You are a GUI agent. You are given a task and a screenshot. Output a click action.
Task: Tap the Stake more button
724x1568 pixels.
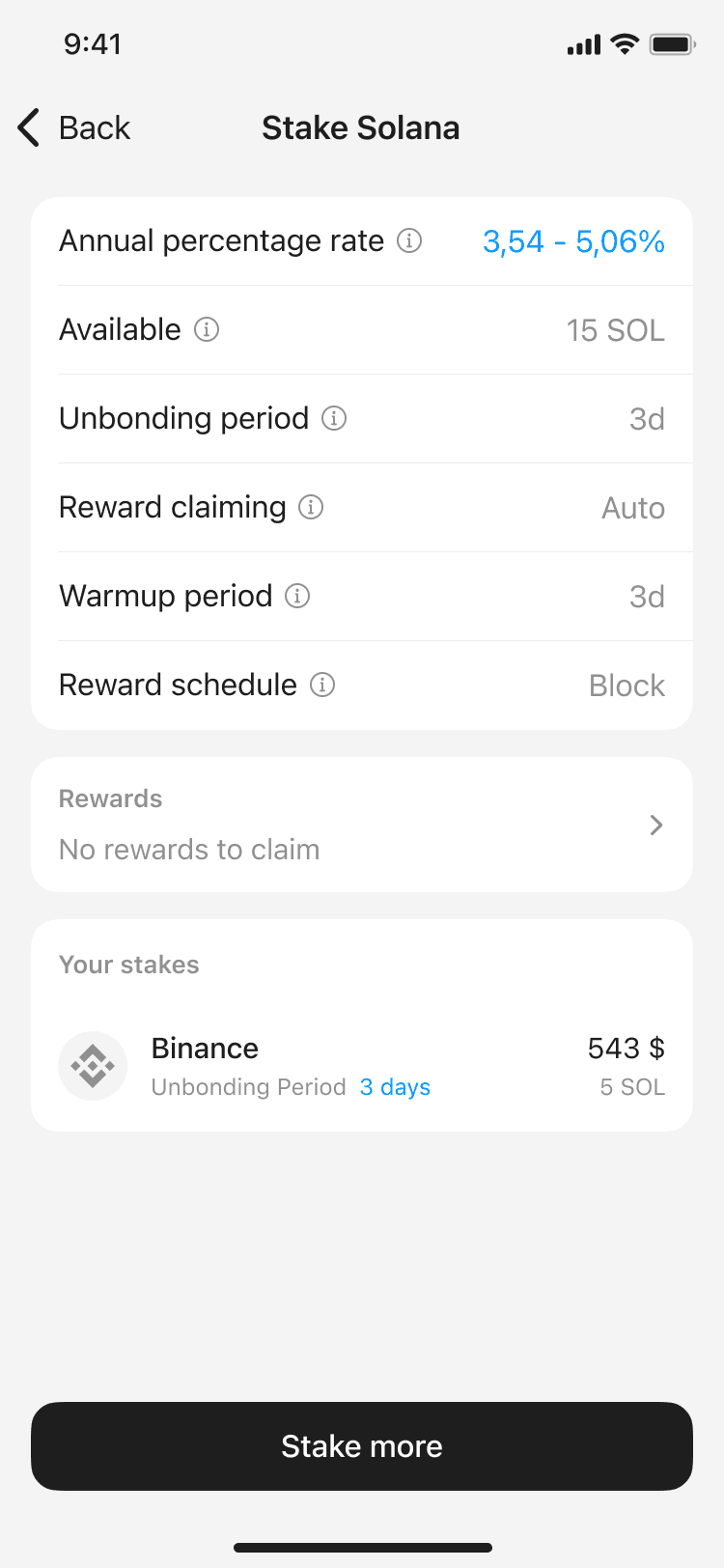[362, 1445]
